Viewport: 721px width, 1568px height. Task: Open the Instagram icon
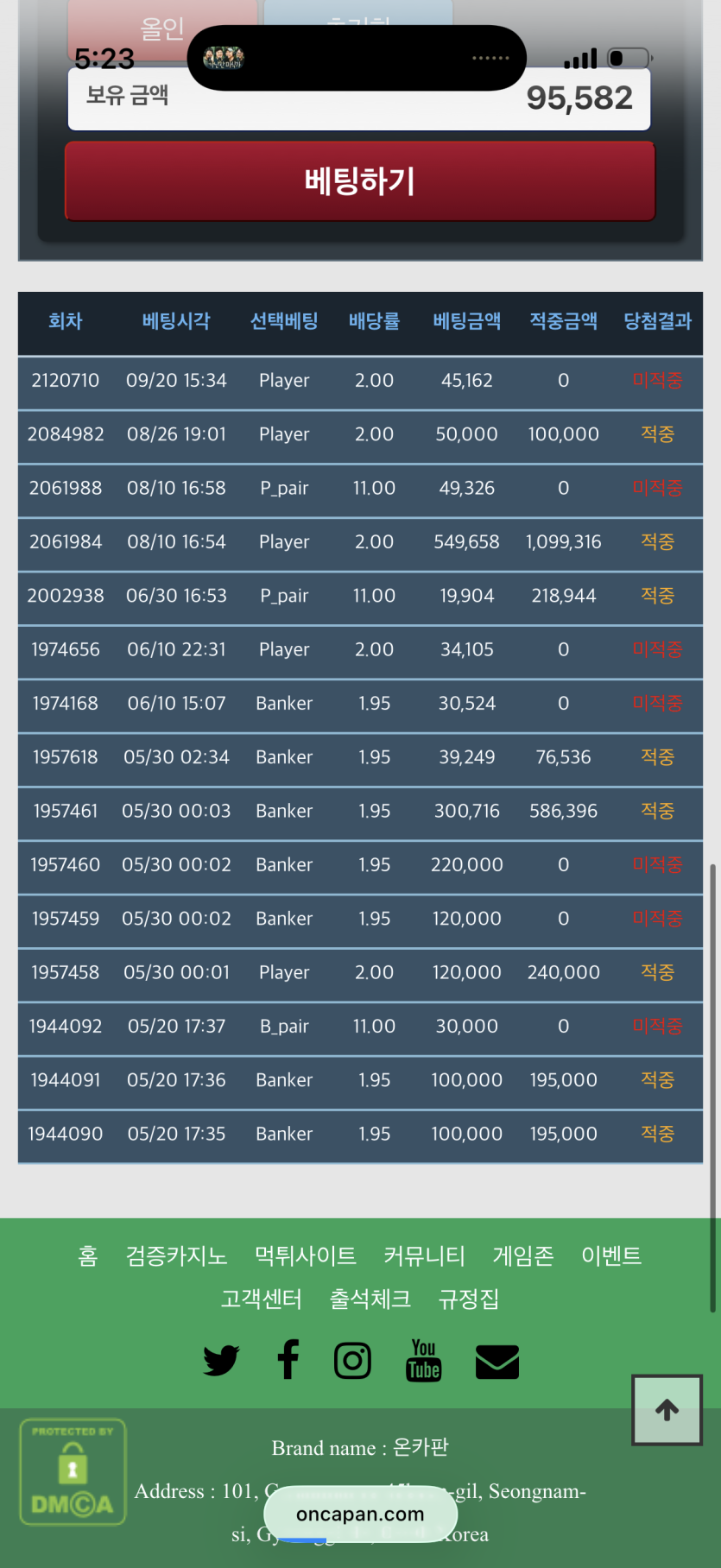click(352, 1361)
